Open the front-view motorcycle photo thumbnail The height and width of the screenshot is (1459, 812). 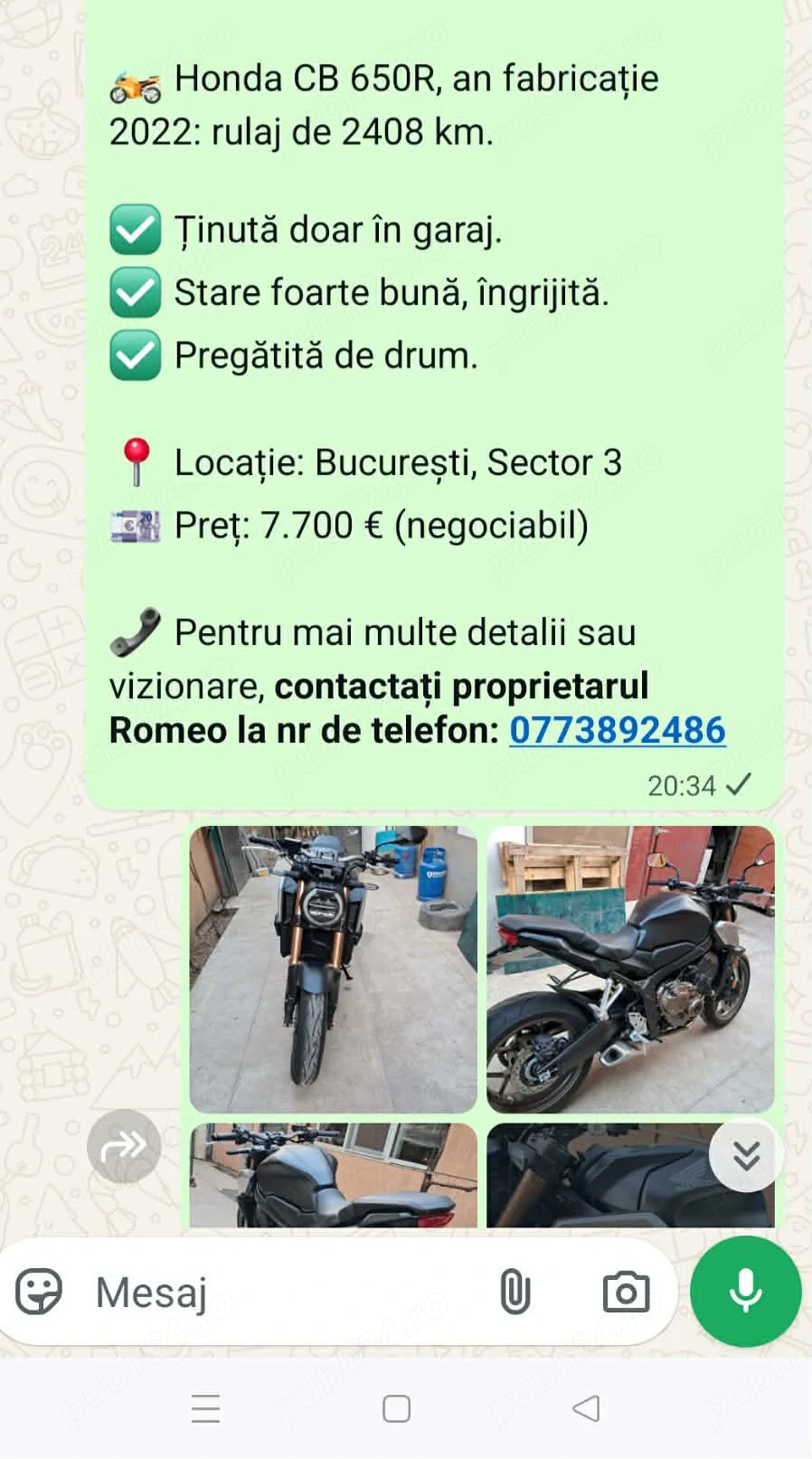(334, 968)
